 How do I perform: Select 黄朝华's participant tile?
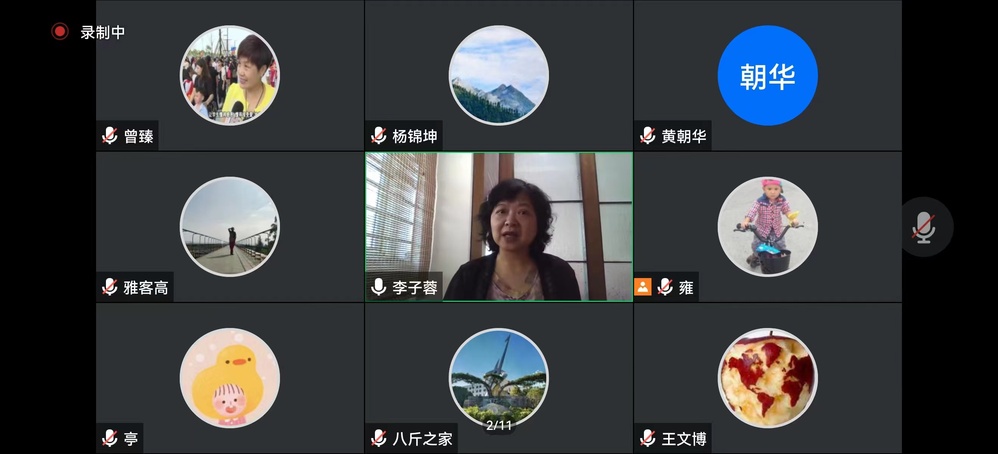tap(767, 76)
